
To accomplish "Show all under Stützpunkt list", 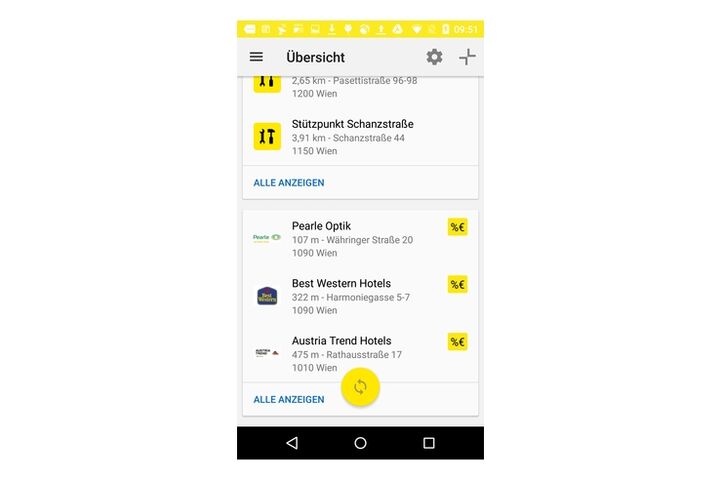I will click(x=289, y=183).
